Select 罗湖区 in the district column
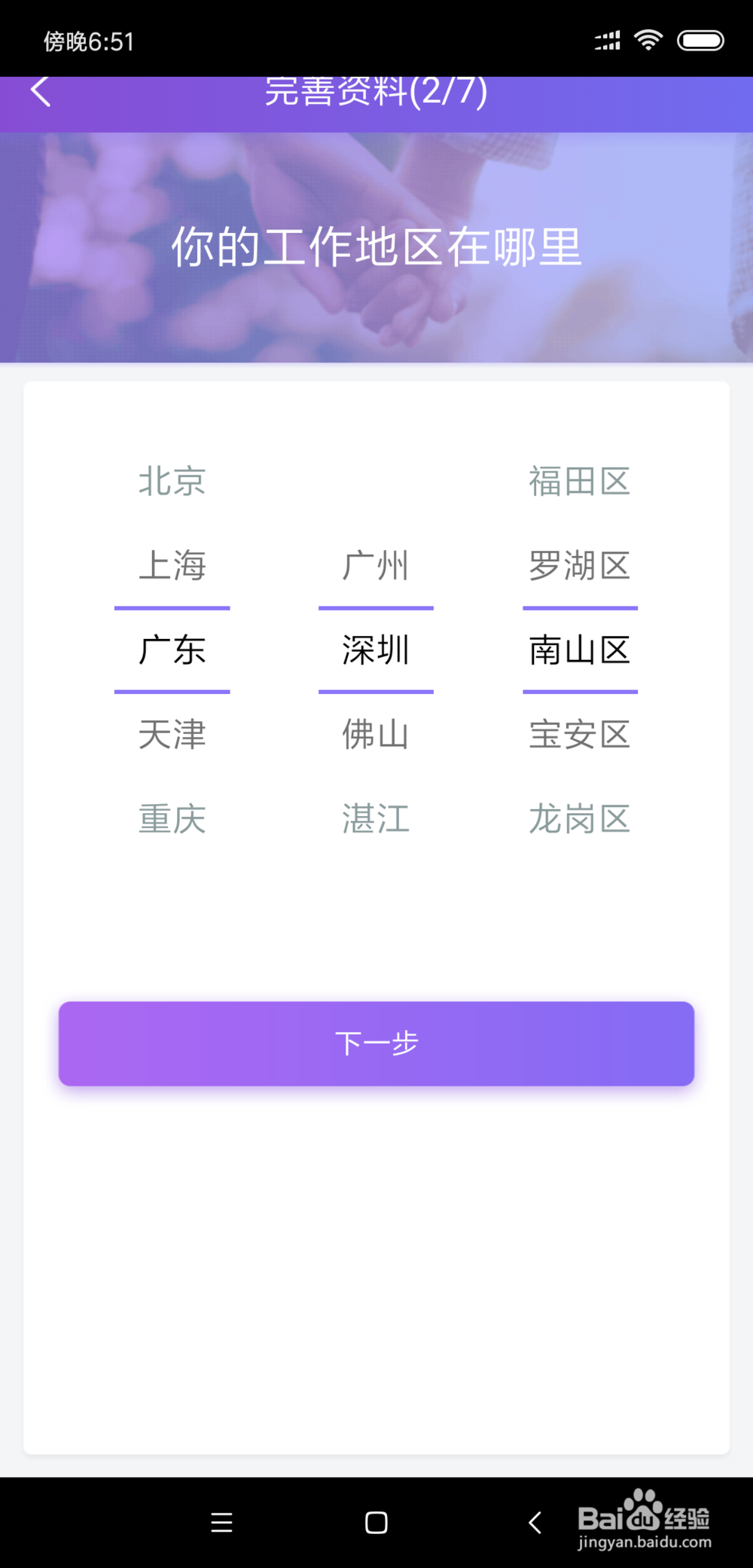The height and width of the screenshot is (1568, 753). tap(579, 567)
